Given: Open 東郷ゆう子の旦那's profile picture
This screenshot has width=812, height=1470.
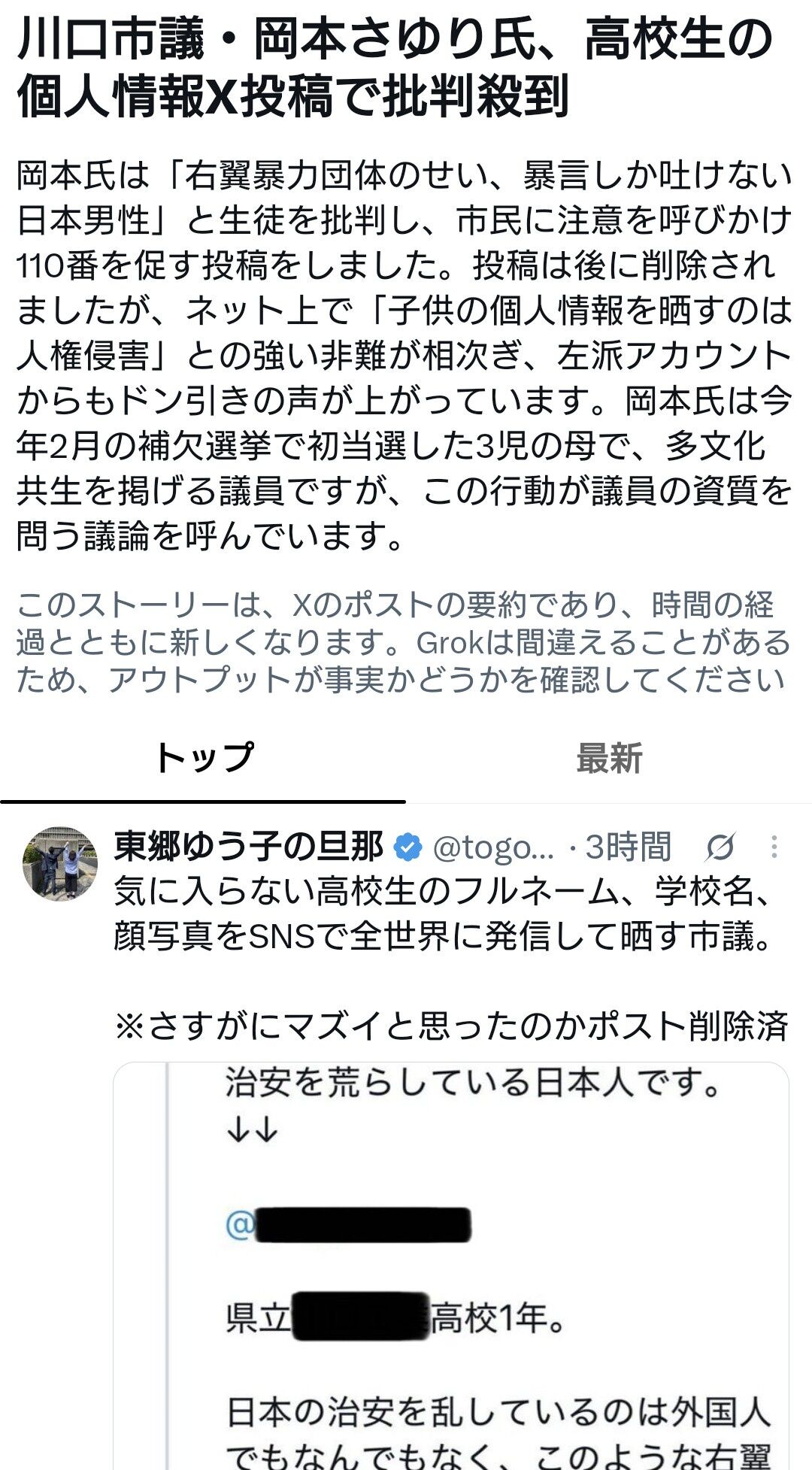Looking at the screenshot, I should point(60,864).
